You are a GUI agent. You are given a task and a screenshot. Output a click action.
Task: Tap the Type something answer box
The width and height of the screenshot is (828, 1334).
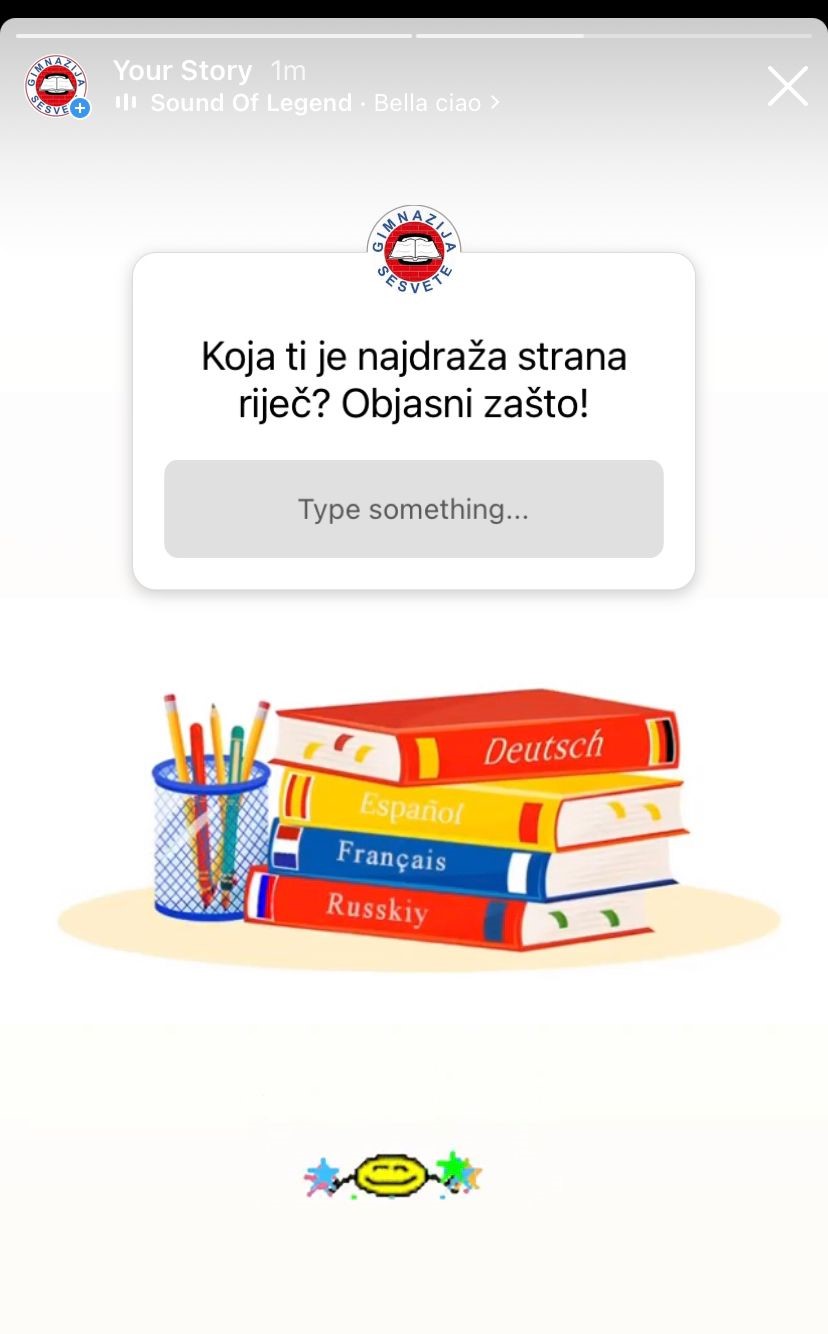pos(413,509)
